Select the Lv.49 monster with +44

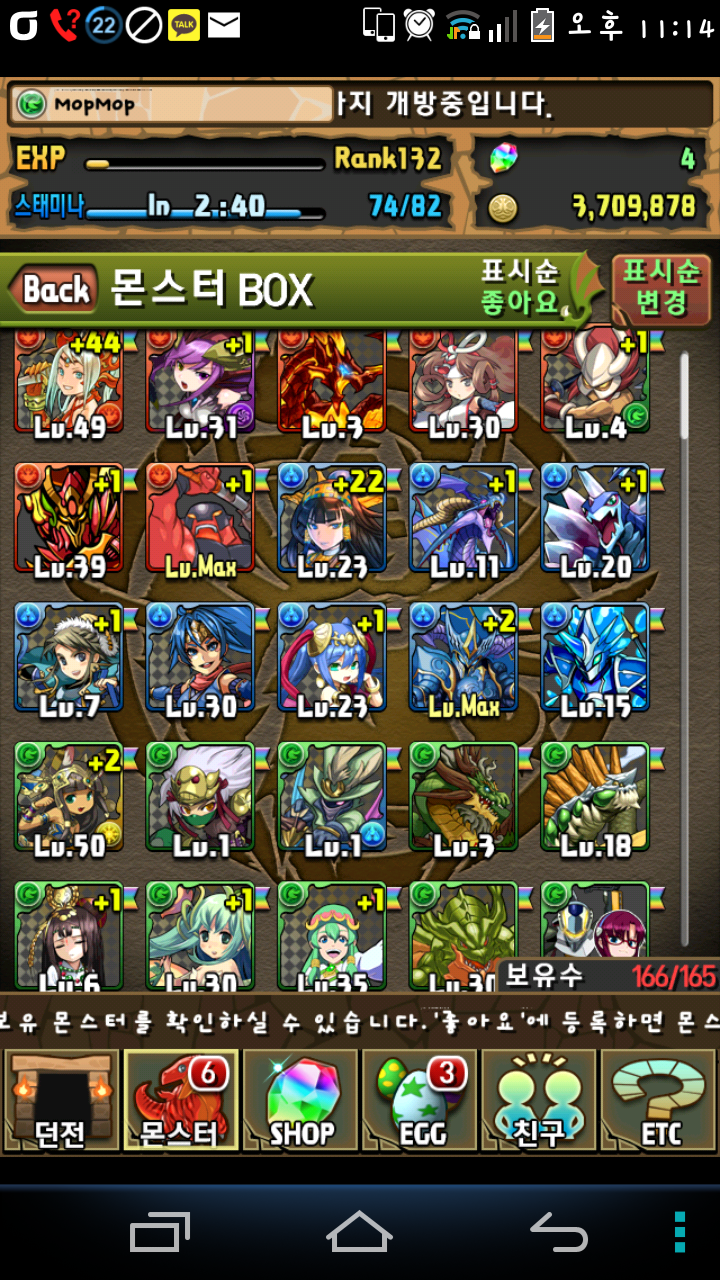tap(68, 385)
